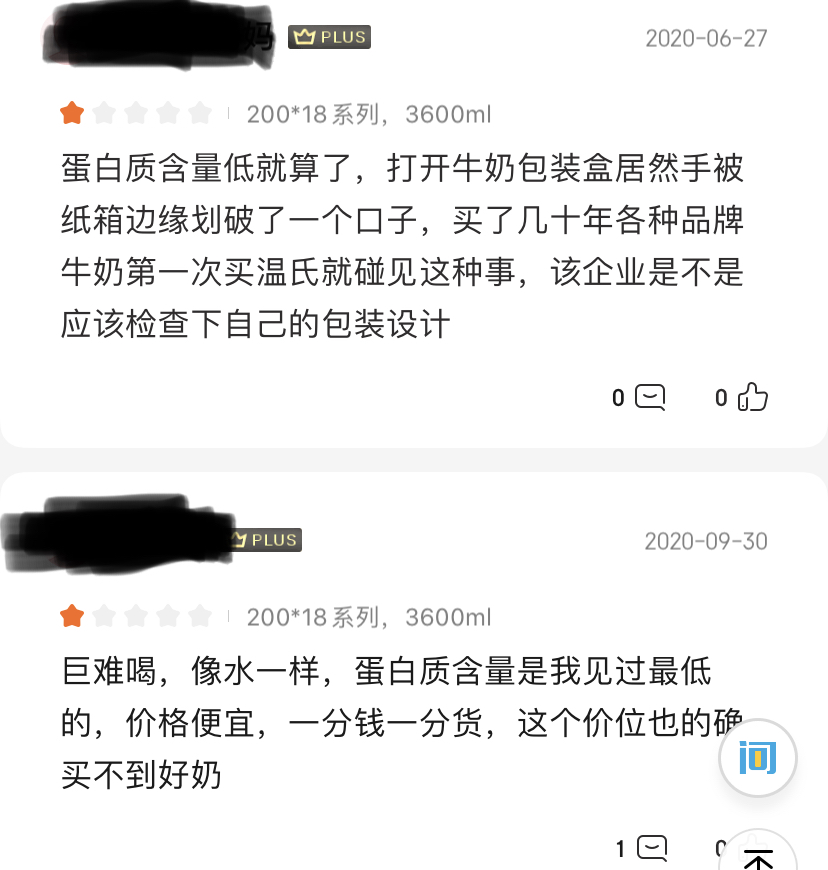Open the comment icon on the second review

(x=651, y=847)
